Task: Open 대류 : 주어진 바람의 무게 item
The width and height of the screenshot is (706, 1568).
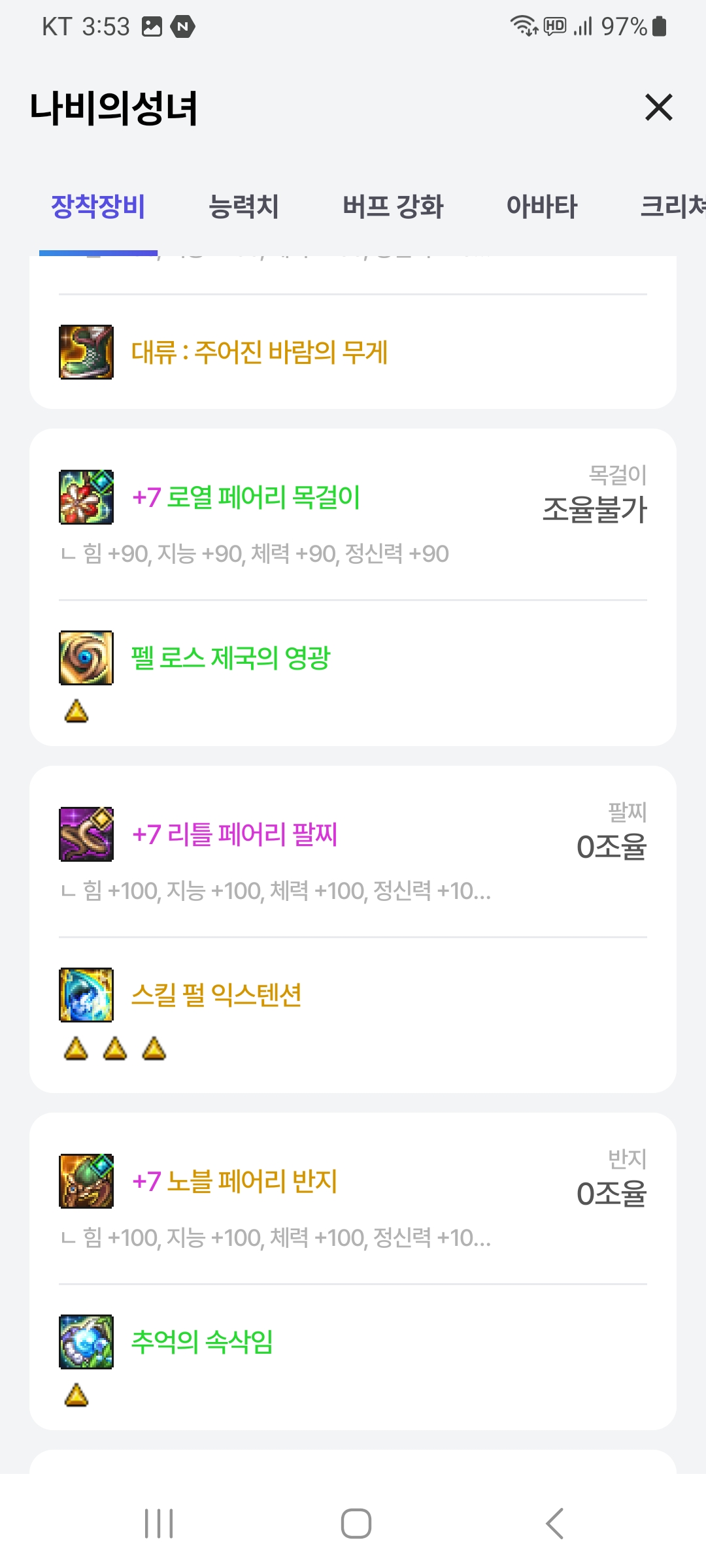Action: click(x=259, y=352)
